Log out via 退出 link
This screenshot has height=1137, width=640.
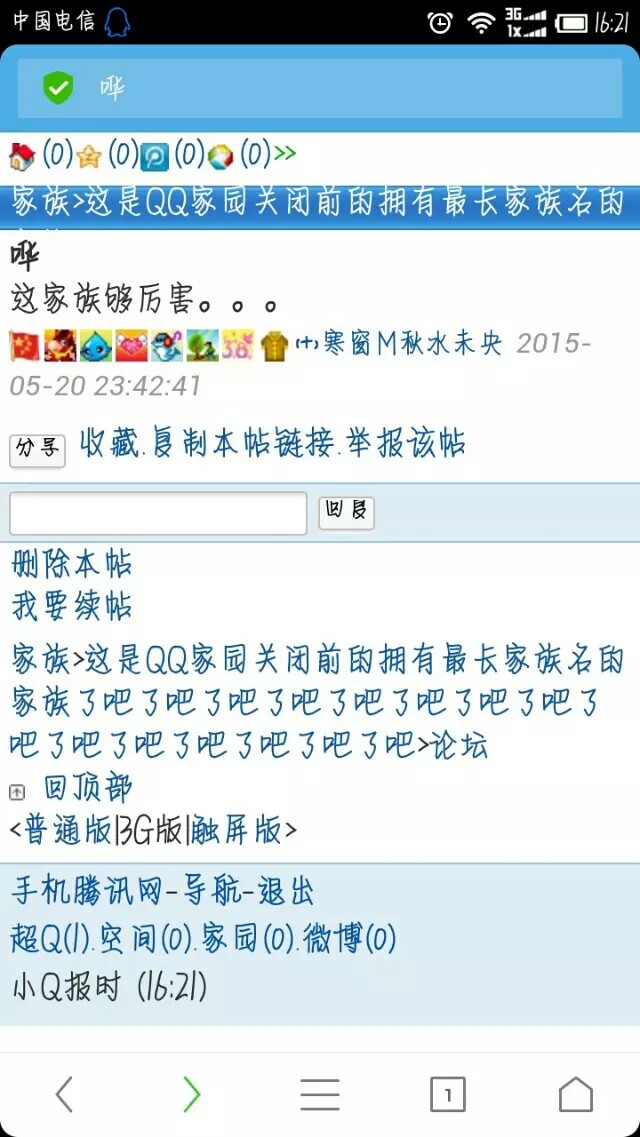coord(286,892)
